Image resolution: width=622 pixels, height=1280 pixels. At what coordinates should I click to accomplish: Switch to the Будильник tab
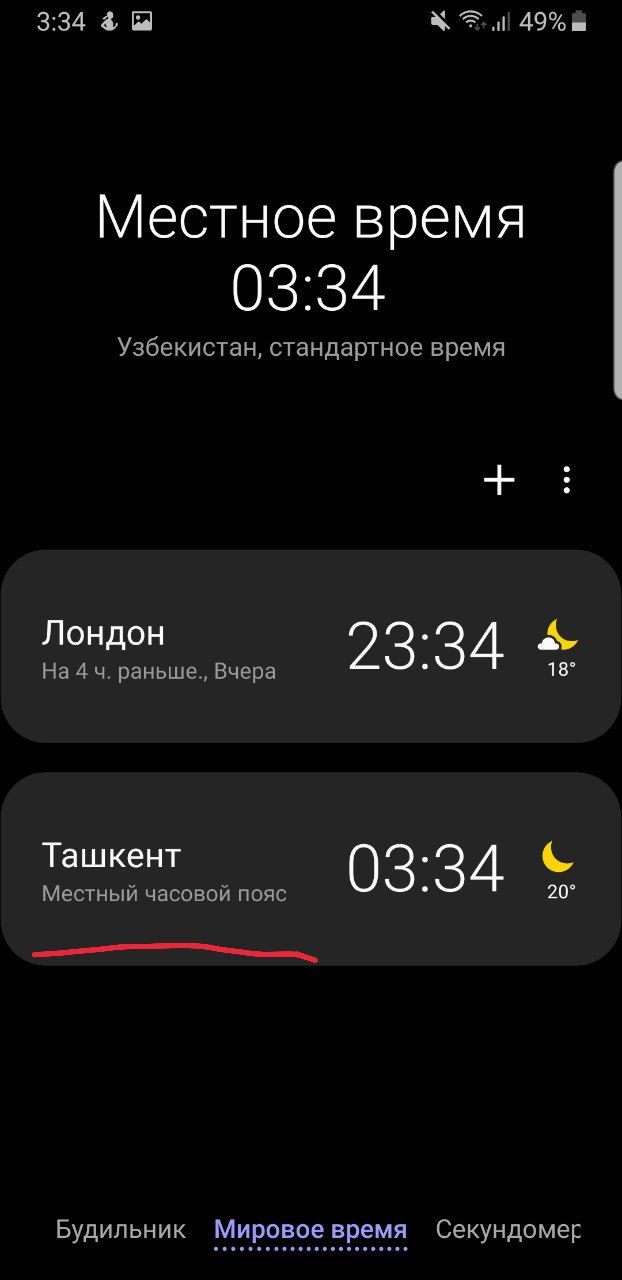click(121, 1229)
